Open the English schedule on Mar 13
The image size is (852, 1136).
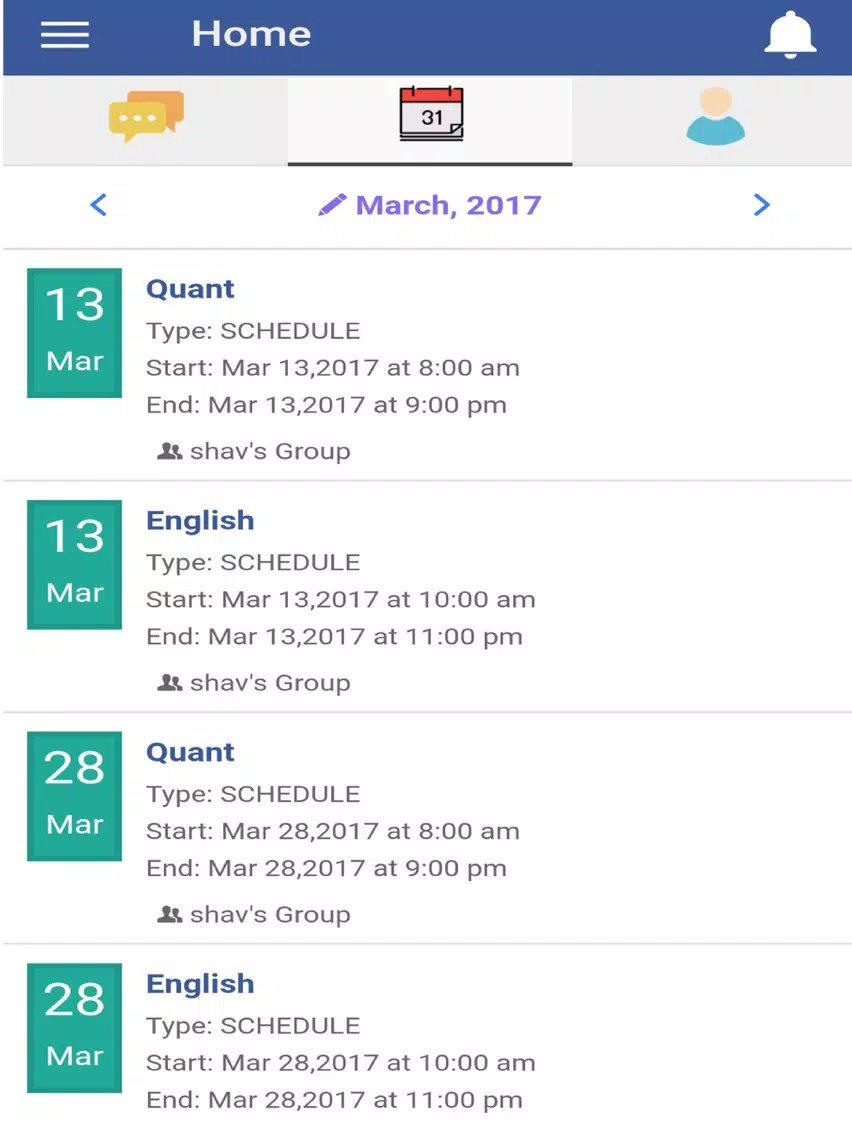(x=427, y=597)
